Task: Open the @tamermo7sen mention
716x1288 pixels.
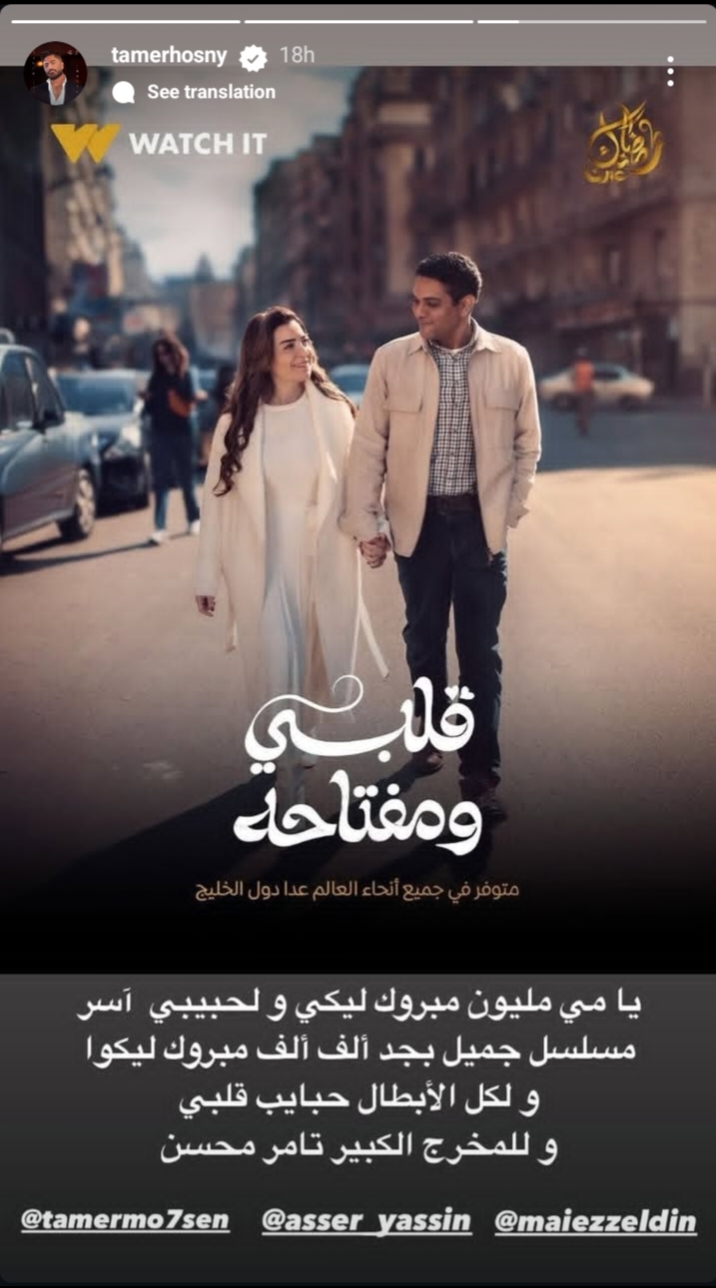Action: pyautogui.click(x=125, y=1220)
